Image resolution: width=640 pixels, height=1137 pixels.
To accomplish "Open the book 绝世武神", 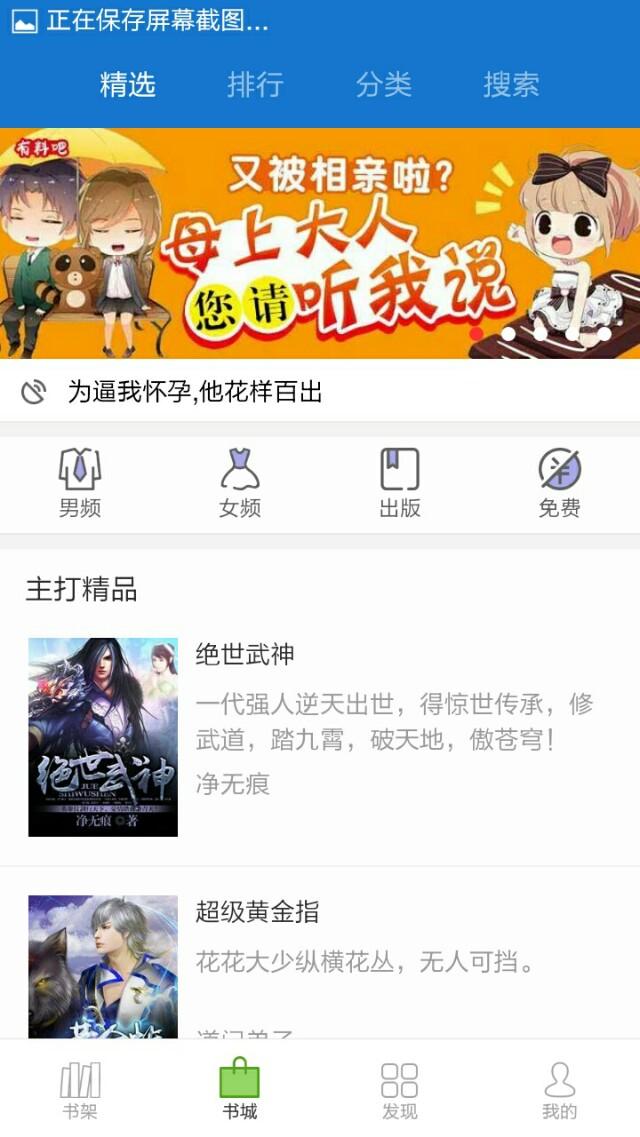I will click(x=320, y=737).
